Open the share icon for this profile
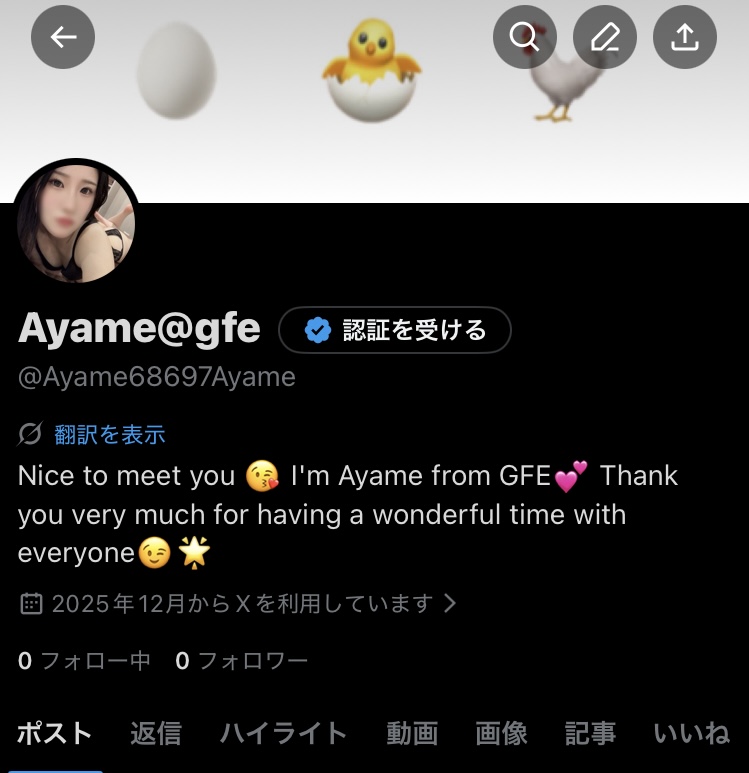 click(x=684, y=37)
